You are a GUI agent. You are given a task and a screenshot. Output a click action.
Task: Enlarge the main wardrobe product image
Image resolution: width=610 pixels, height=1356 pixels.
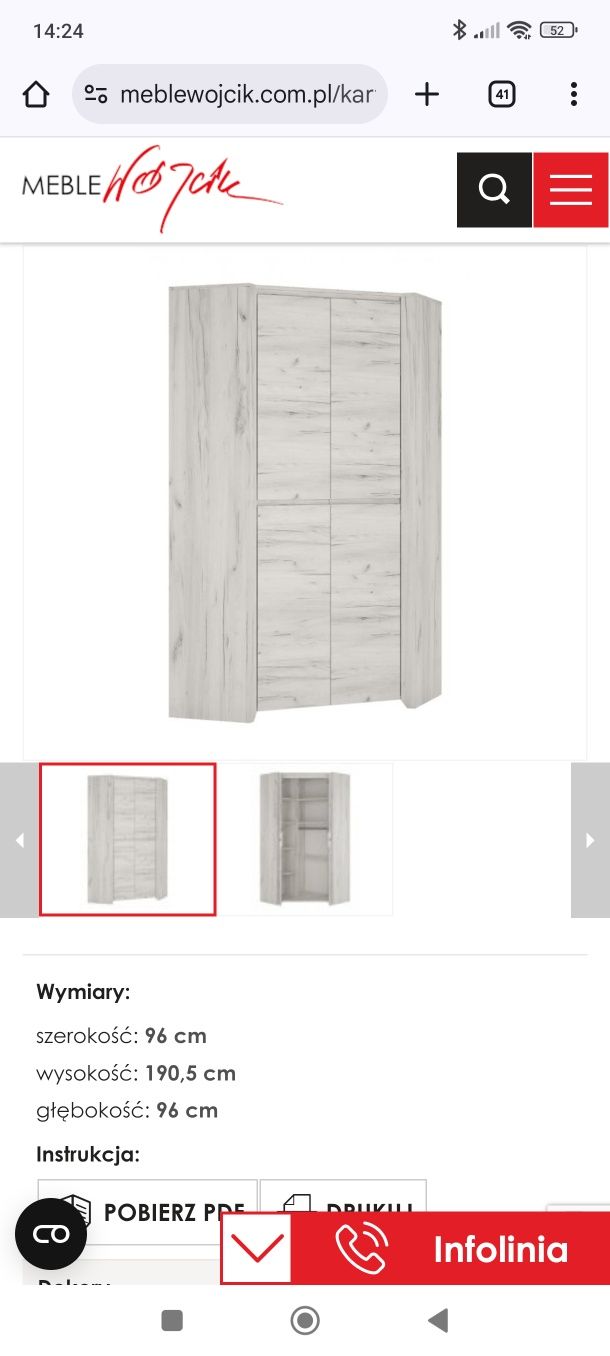(x=305, y=500)
